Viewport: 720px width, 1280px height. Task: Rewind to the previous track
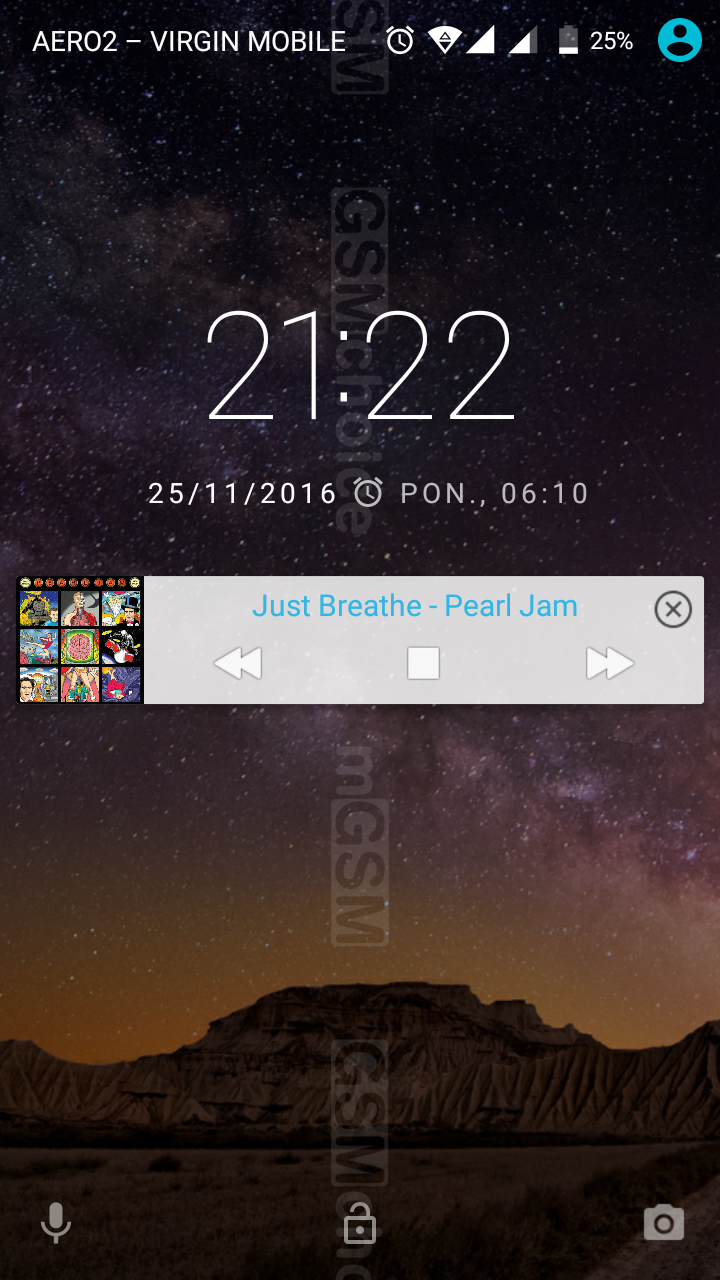point(238,663)
